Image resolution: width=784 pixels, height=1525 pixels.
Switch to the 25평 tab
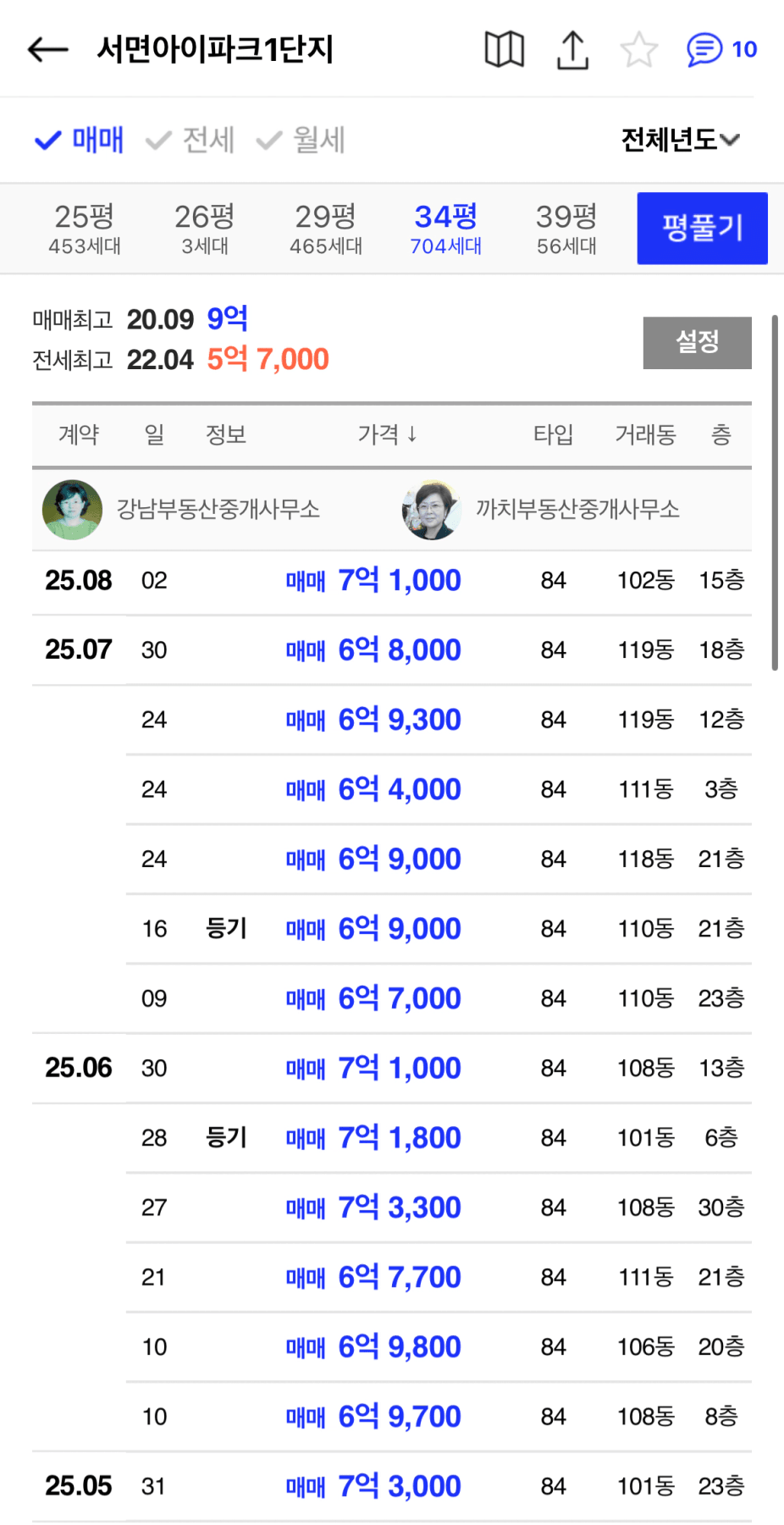coord(85,229)
